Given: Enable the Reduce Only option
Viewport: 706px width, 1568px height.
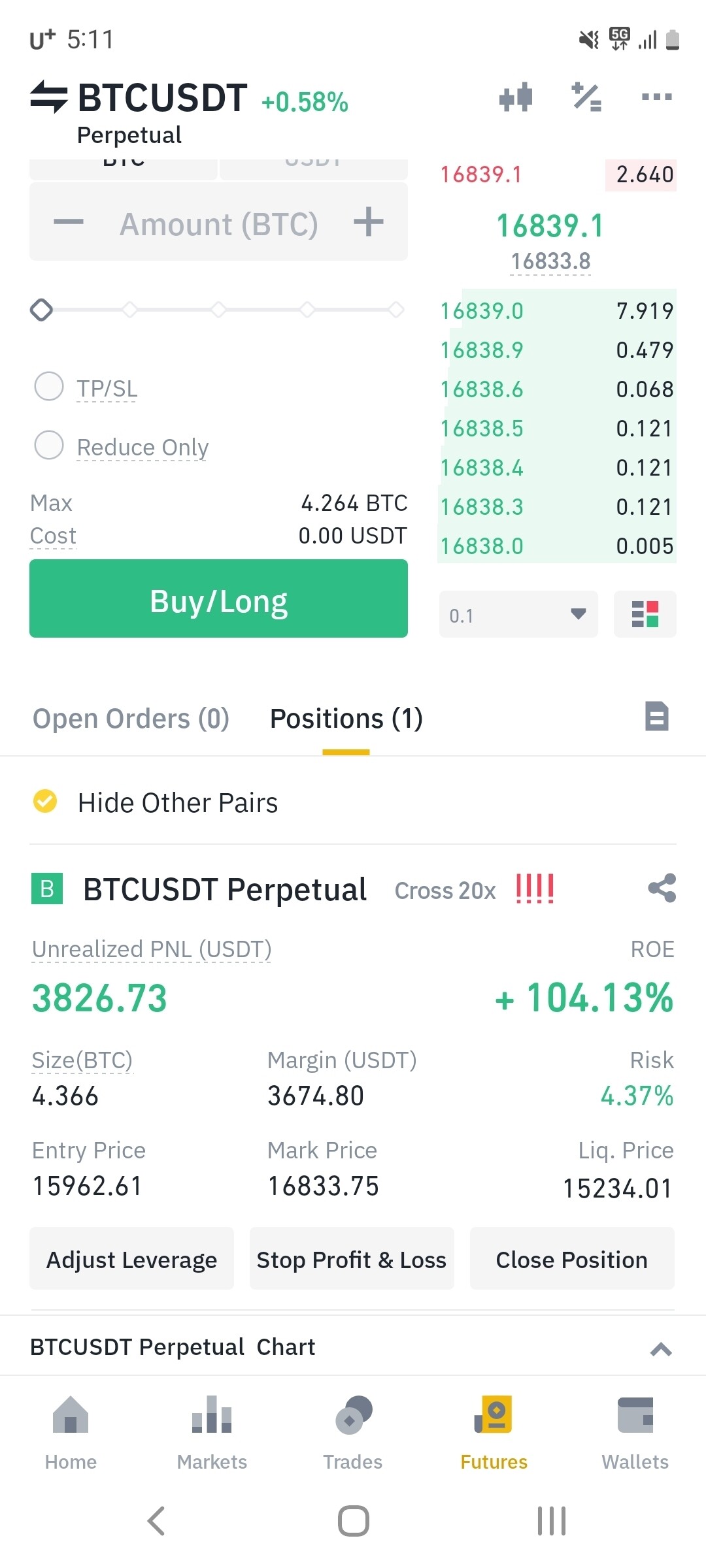Looking at the screenshot, I should coord(49,446).
